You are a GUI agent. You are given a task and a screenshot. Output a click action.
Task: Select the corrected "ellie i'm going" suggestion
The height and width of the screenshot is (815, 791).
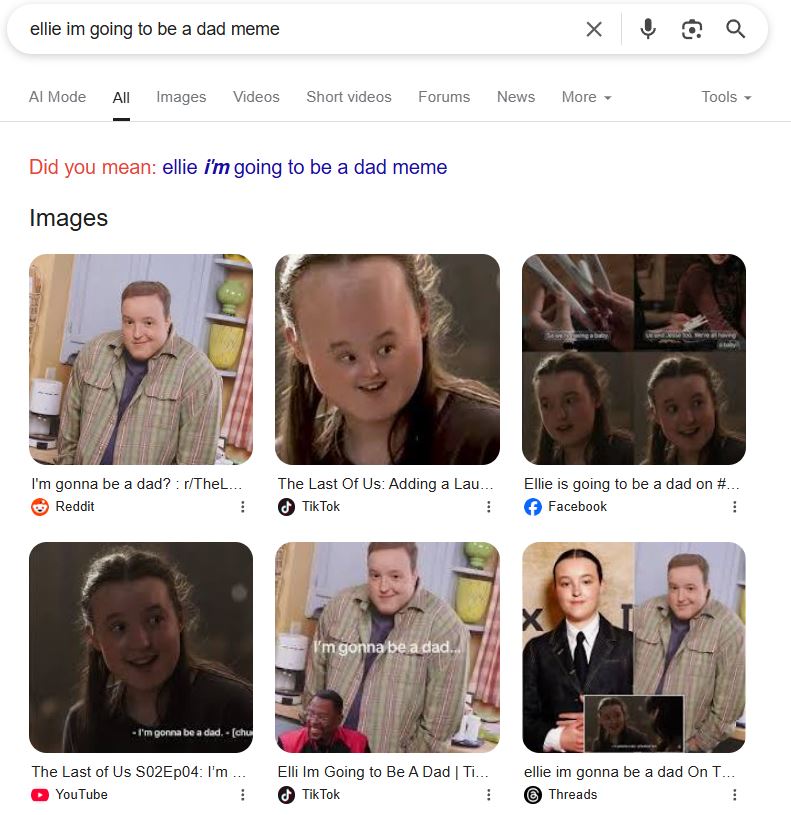click(x=304, y=167)
